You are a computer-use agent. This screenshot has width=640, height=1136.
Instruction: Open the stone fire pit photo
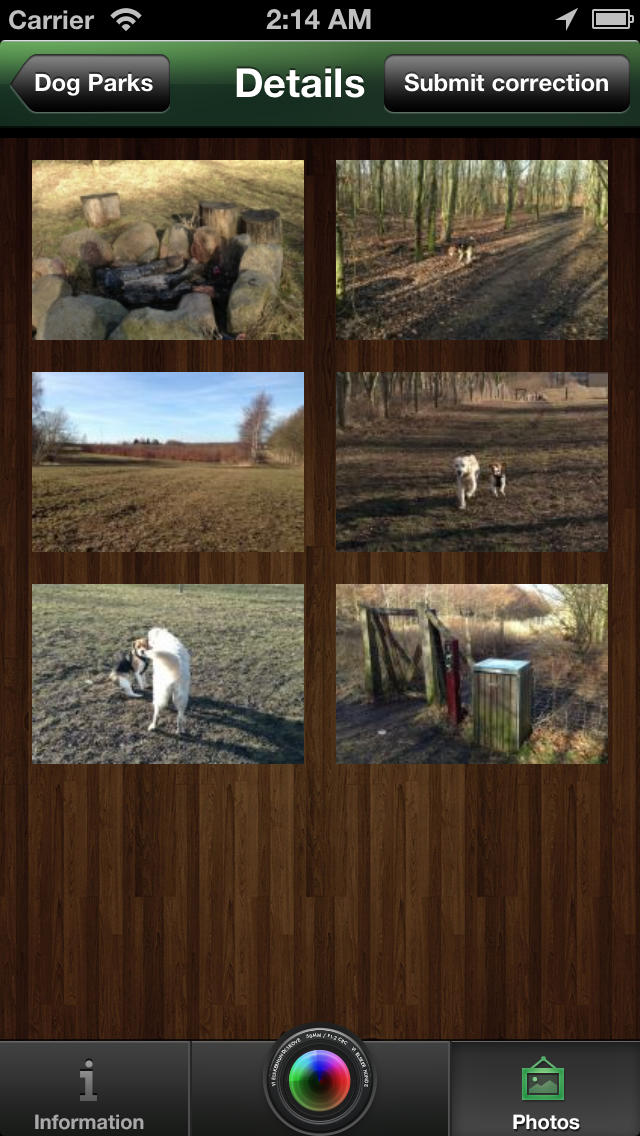[168, 250]
